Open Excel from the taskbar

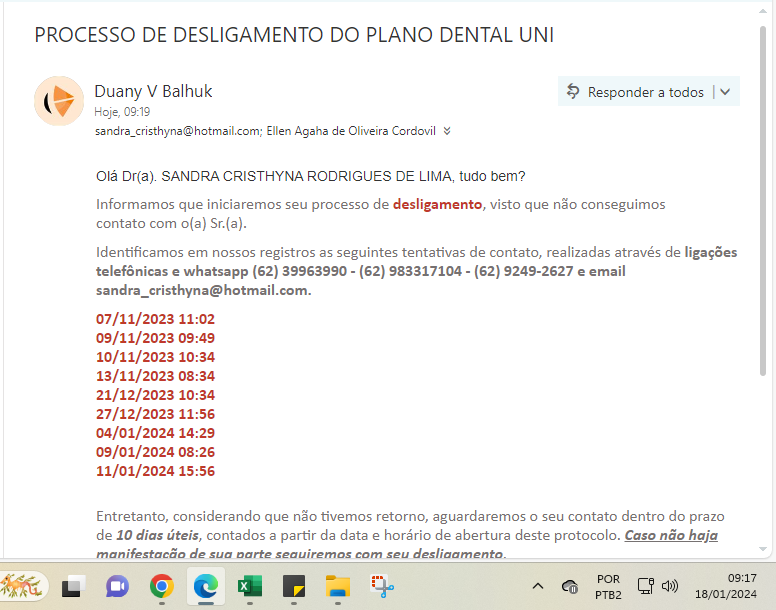pos(249,586)
